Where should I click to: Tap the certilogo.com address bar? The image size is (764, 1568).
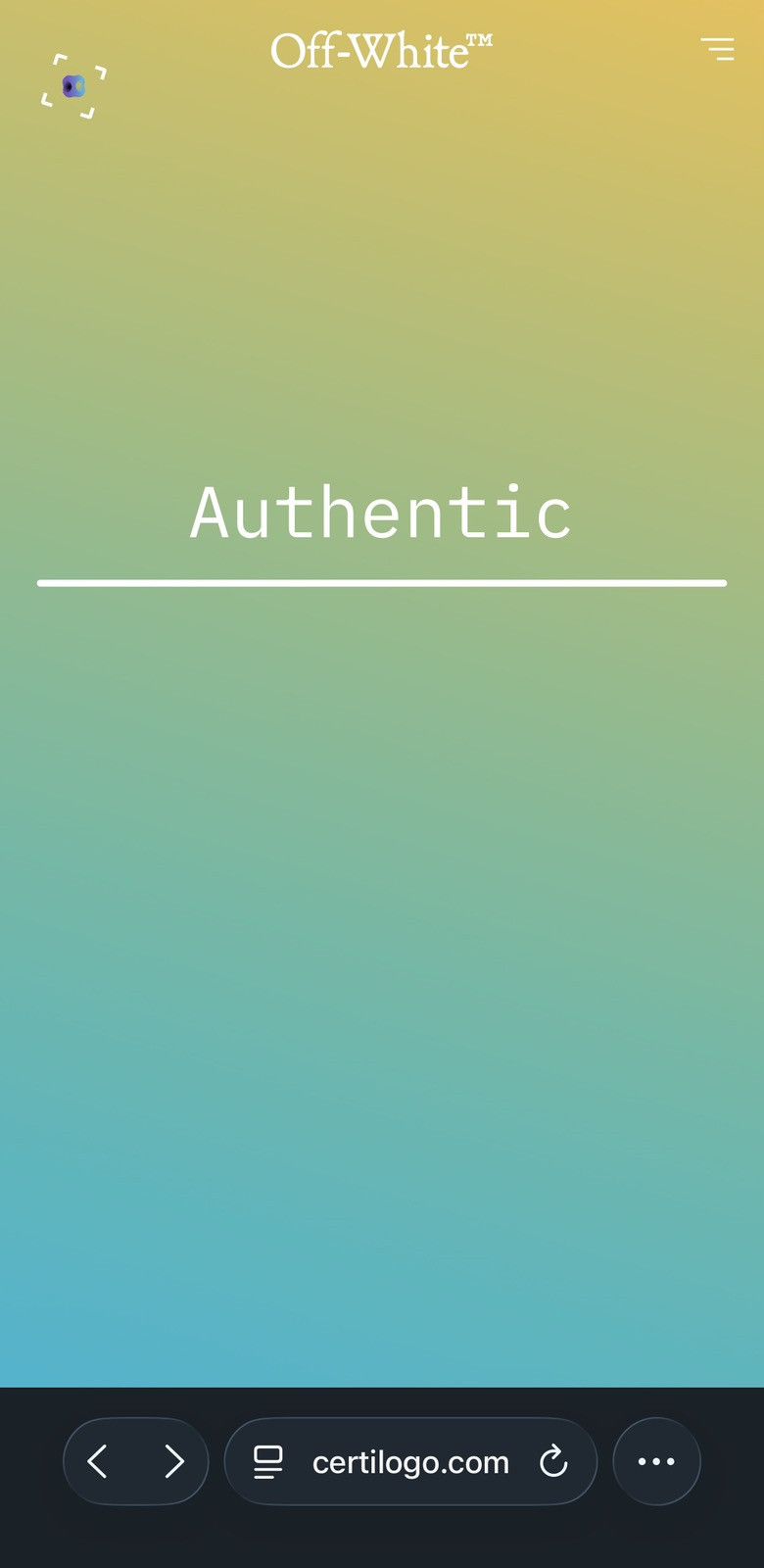pos(410,1461)
